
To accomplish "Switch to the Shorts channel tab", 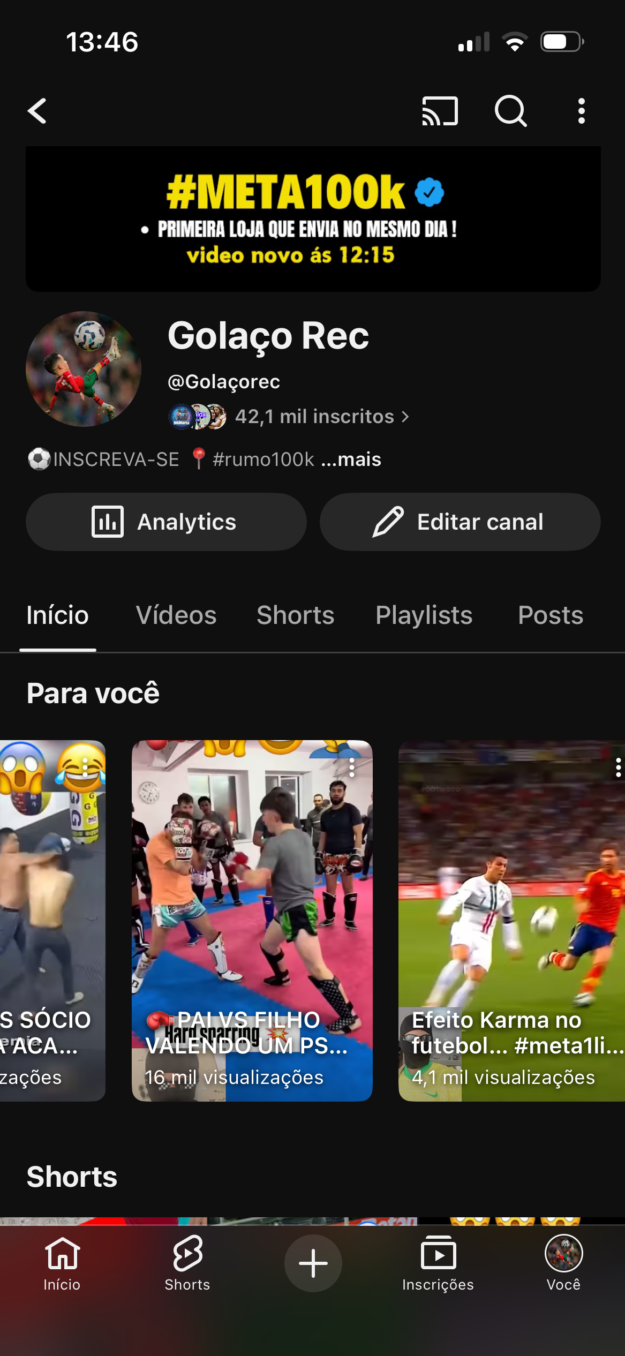I will click(295, 615).
